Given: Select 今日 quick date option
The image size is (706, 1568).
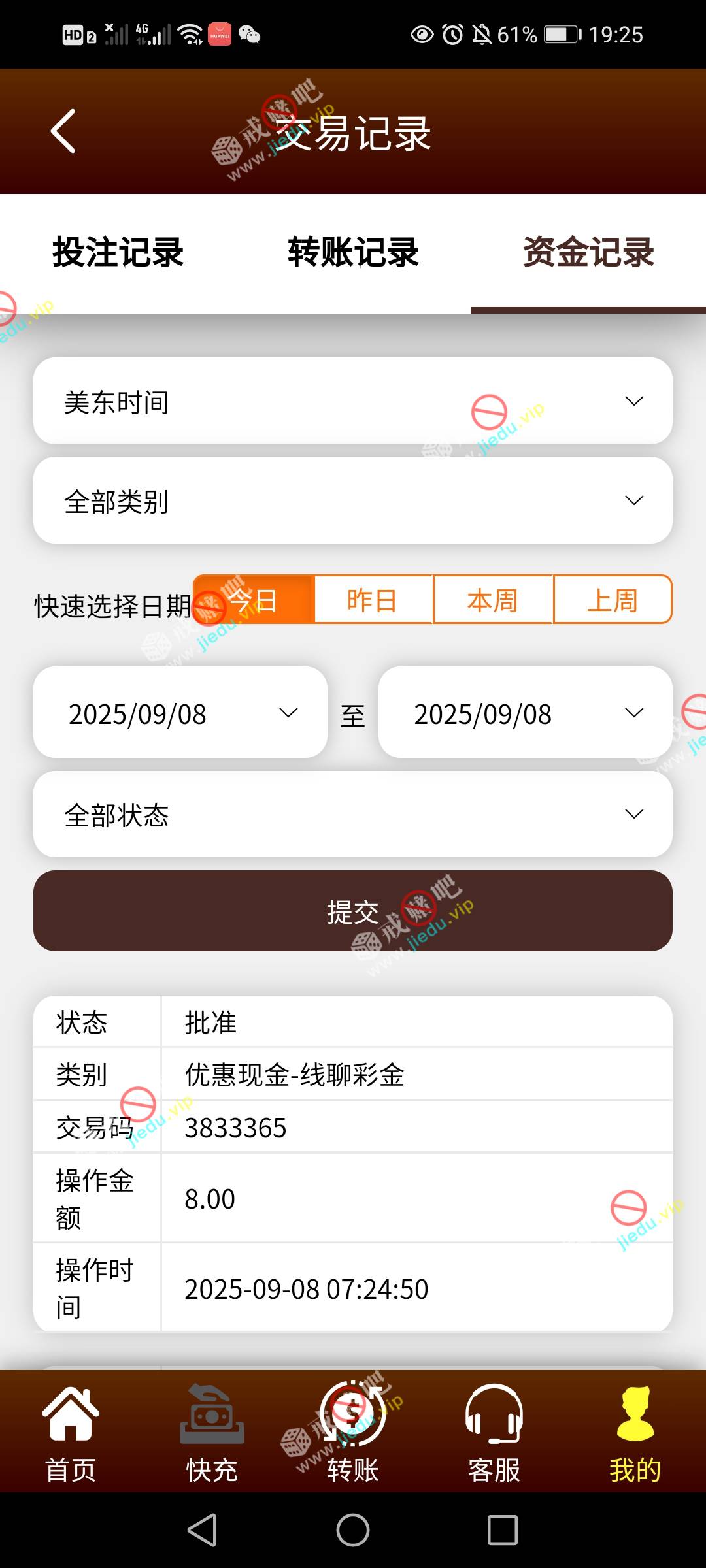Looking at the screenshot, I should click(254, 600).
